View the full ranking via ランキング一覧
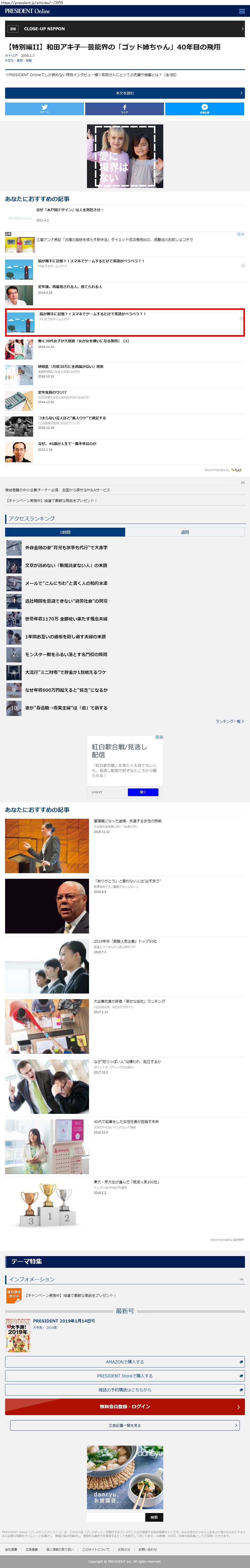This screenshot has width=250, height=1568. point(229,721)
